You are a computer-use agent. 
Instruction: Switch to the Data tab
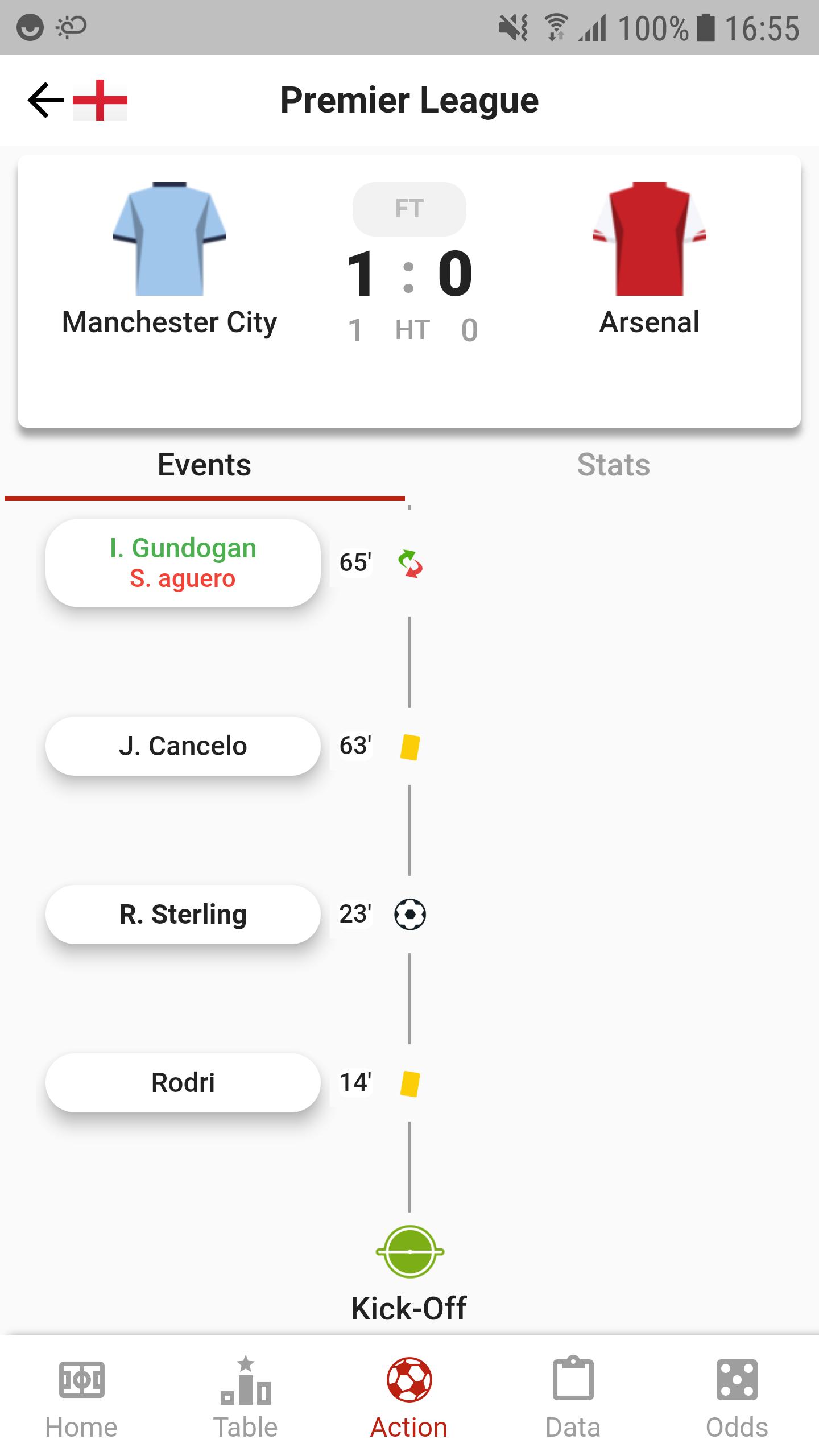pos(573,1399)
